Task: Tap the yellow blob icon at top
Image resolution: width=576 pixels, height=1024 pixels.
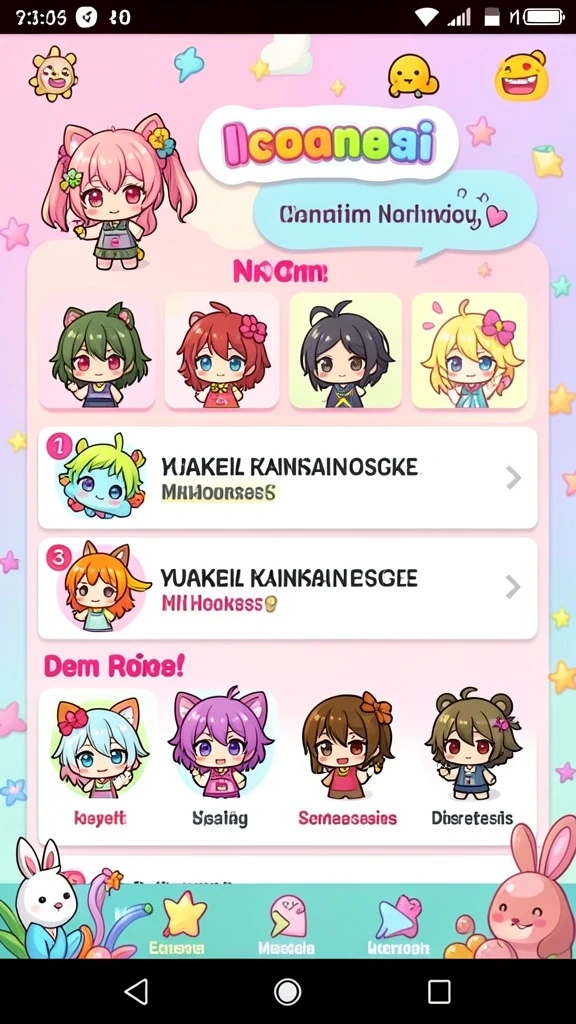Action: [413, 76]
